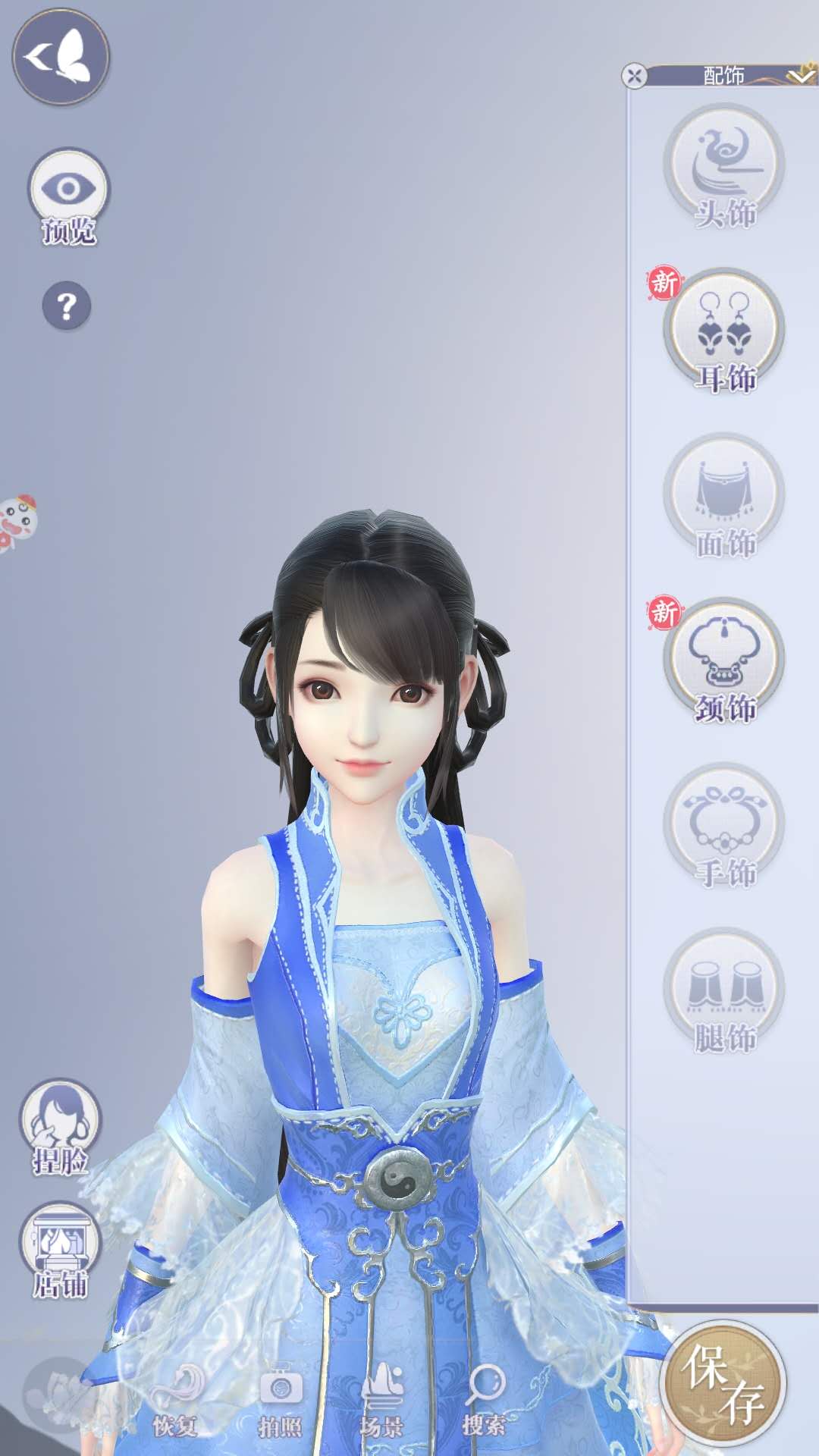Visit the 店铺 shop
Image resolution: width=819 pixels, height=1456 pixels.
[x=60, y=1251]
